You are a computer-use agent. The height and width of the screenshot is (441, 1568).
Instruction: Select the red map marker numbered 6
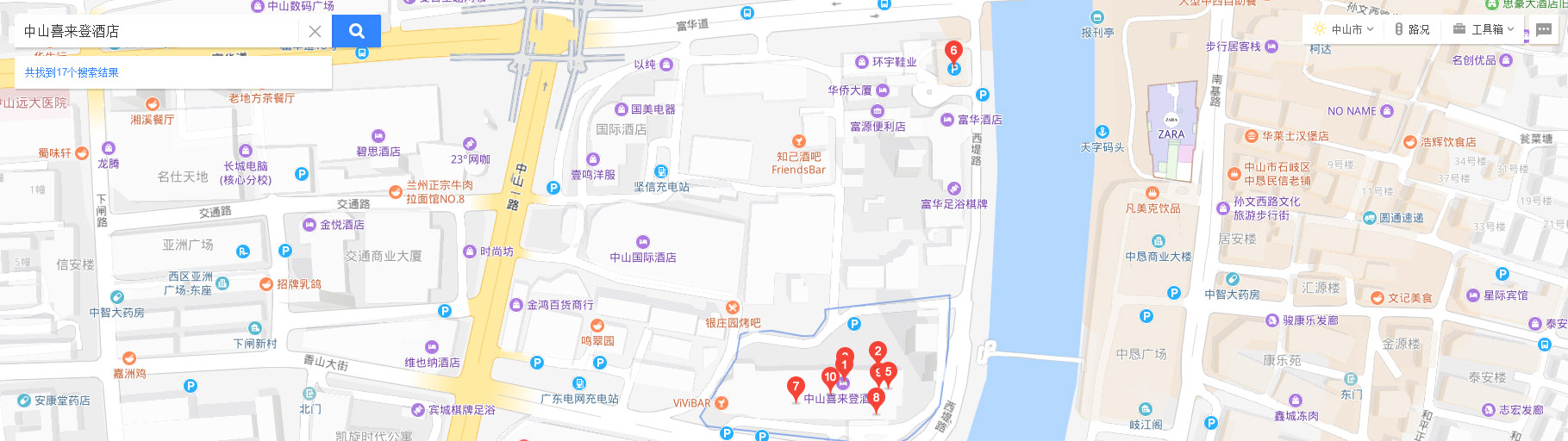953,51
